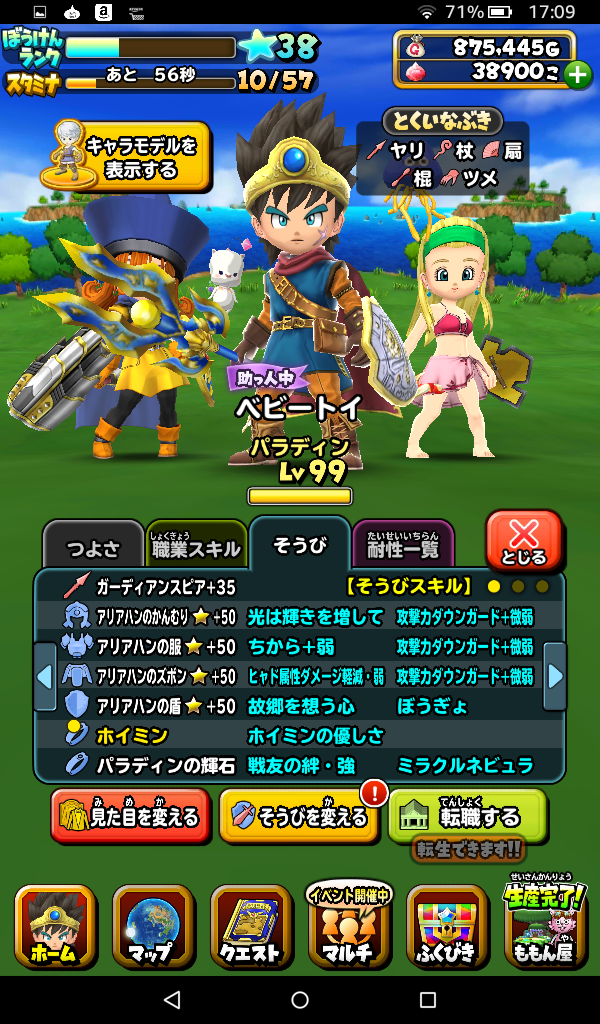Switch to the 職業スキル tab
Viewport: 600px width, 1024px height.
(x=196, y=547)
